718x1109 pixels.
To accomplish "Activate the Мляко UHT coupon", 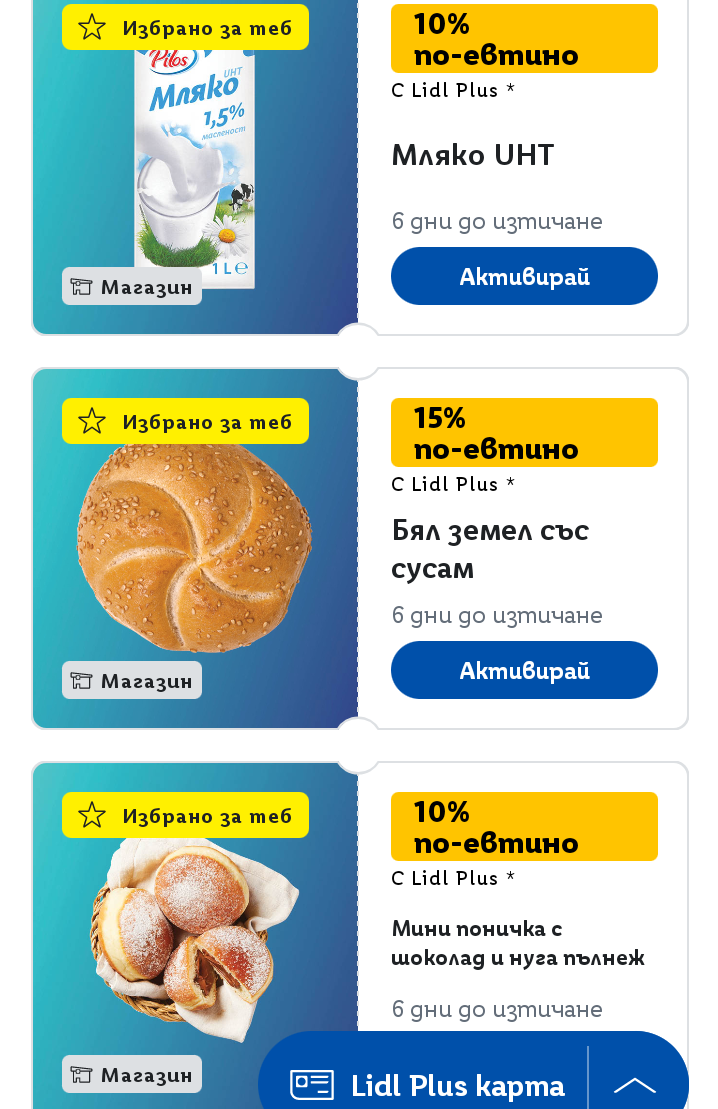I will (x=524, y=276).
